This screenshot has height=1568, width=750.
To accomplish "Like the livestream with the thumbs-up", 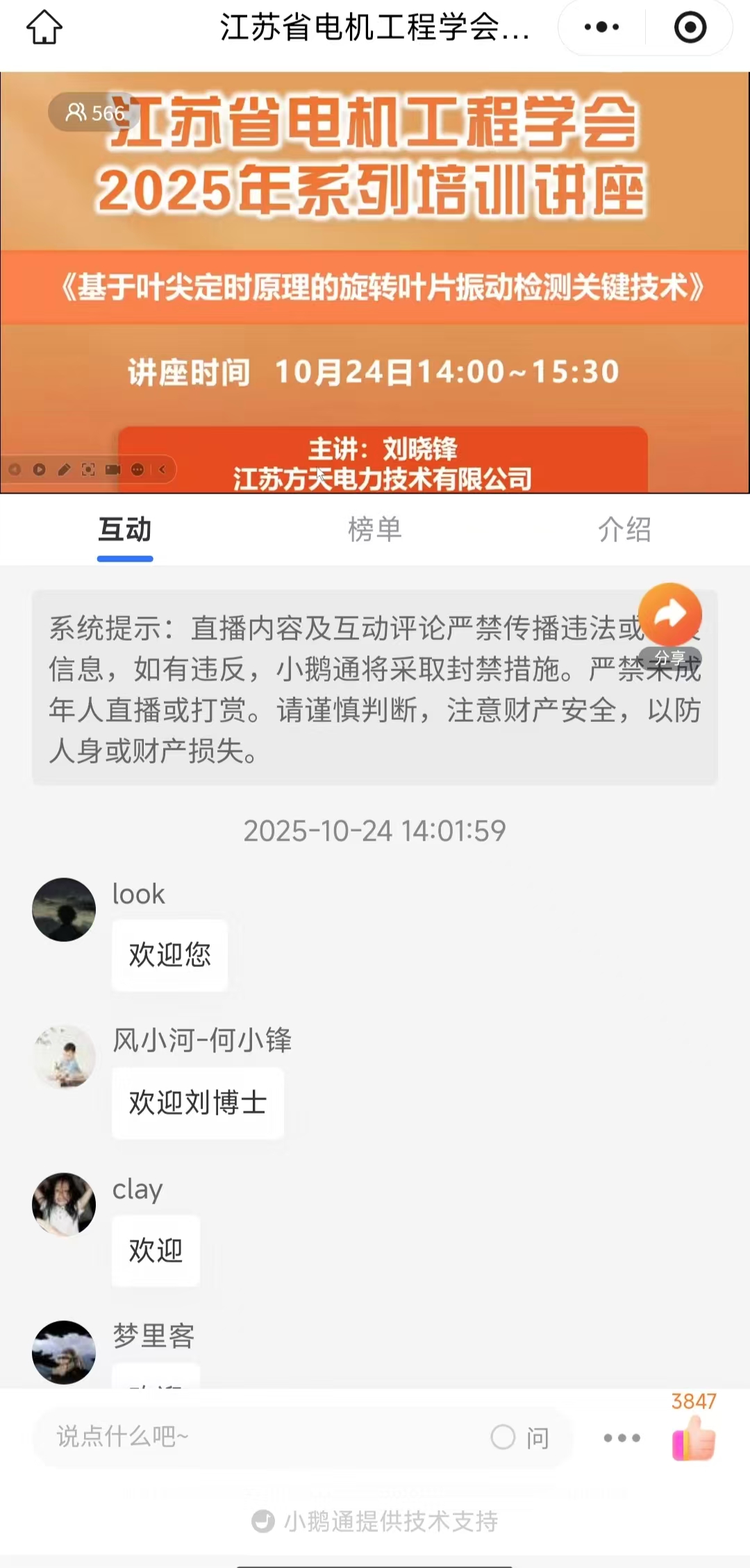I will pos(694,1438).
